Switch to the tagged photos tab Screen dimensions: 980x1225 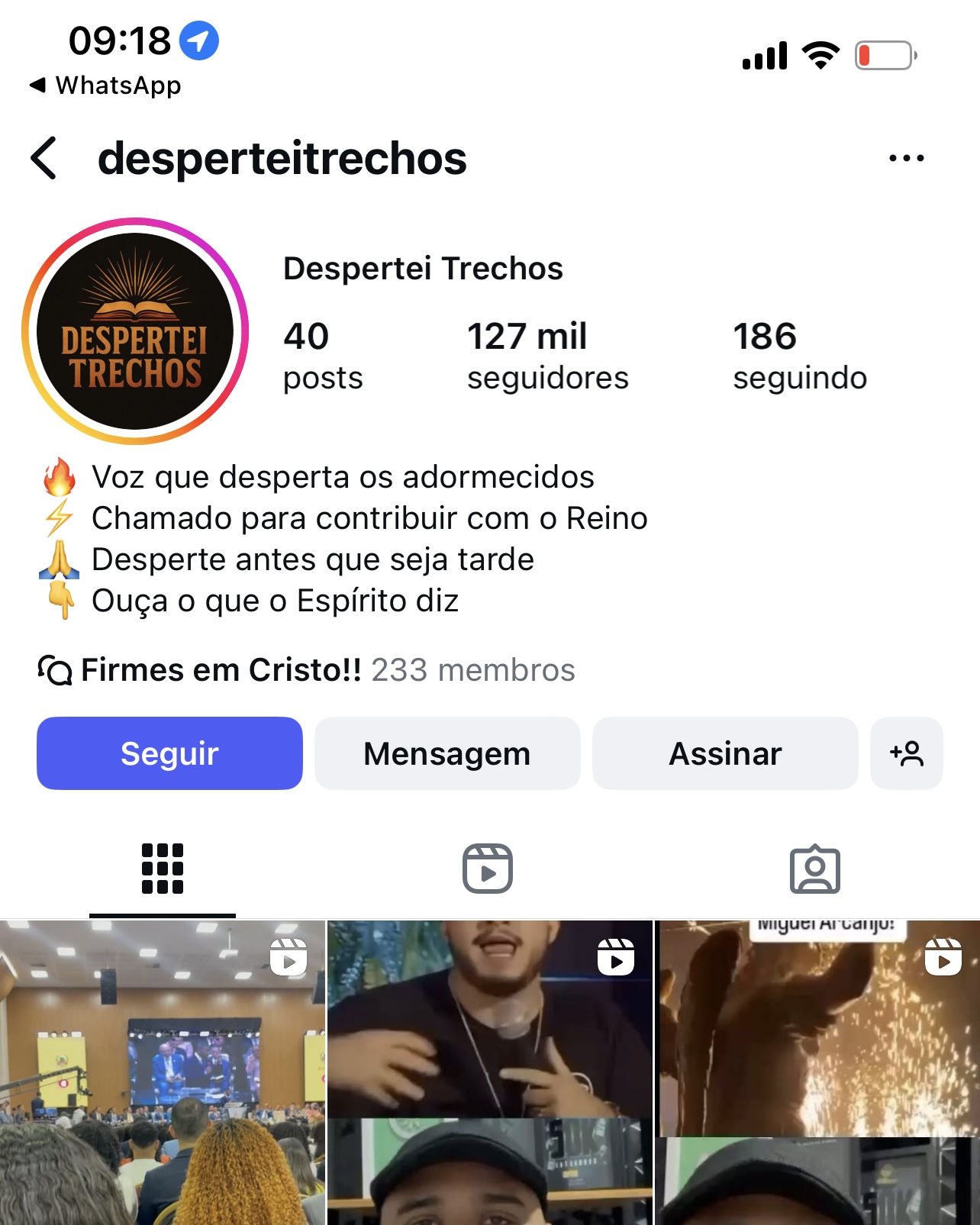pos(814,869)
